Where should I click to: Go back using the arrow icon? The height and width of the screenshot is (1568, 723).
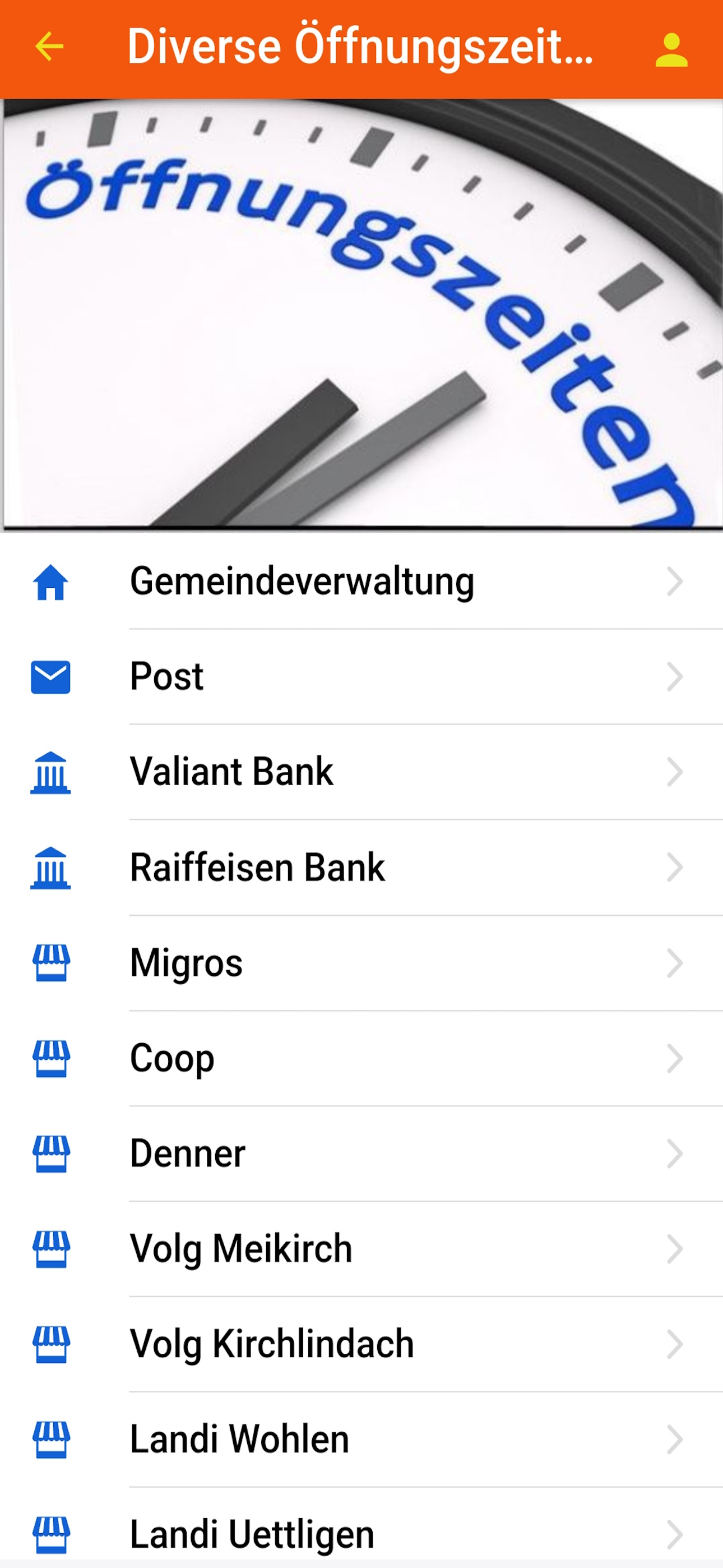(49, 47)
